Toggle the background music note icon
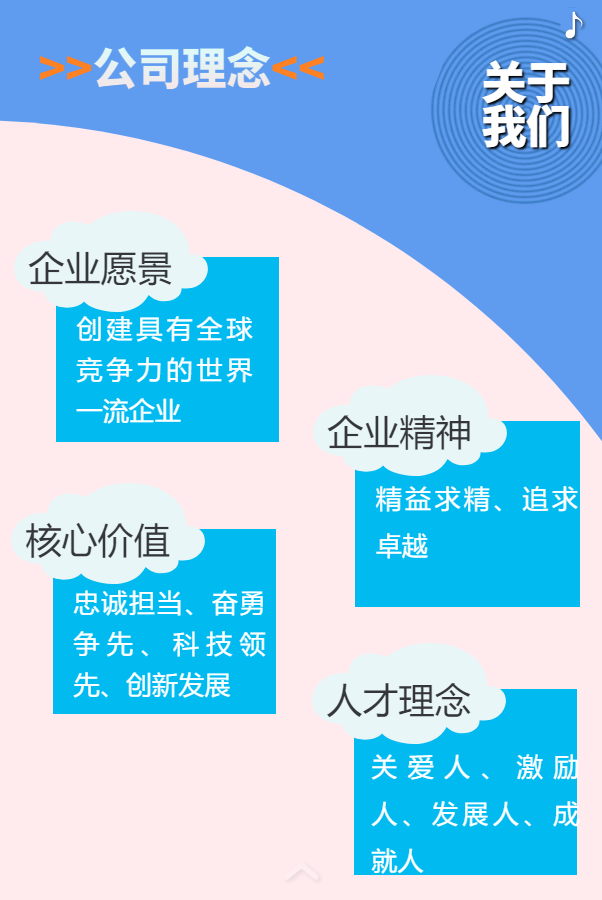 coord(572,25)
